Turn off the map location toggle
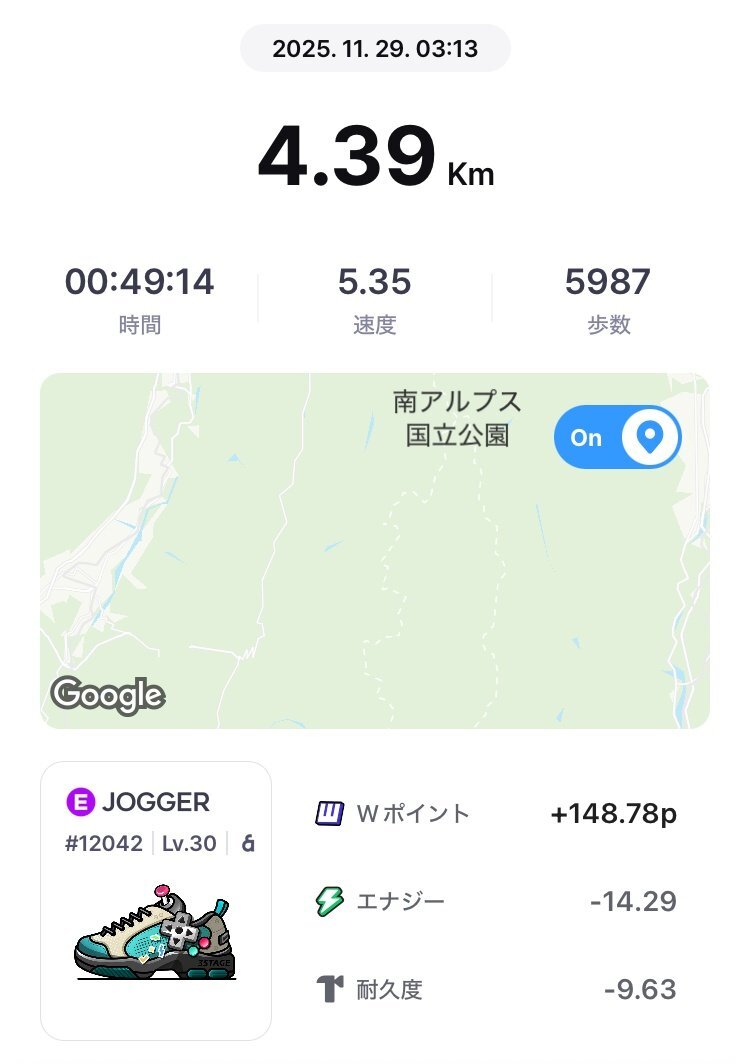 click(x=617, y=438)
